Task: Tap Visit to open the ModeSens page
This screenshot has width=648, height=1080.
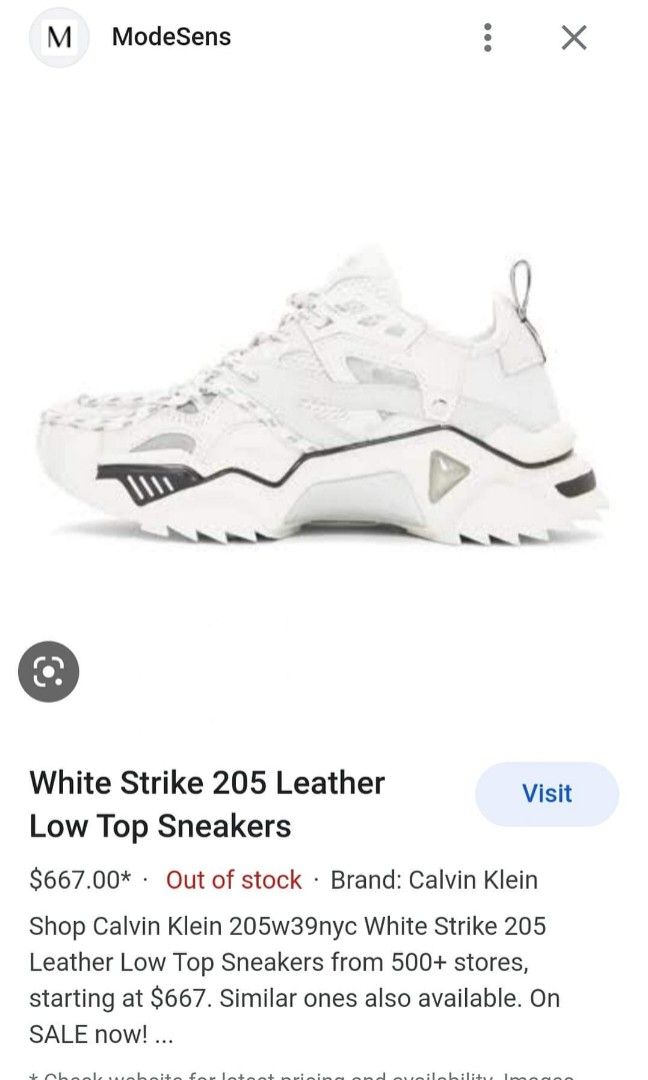Action: click(546, 794)
